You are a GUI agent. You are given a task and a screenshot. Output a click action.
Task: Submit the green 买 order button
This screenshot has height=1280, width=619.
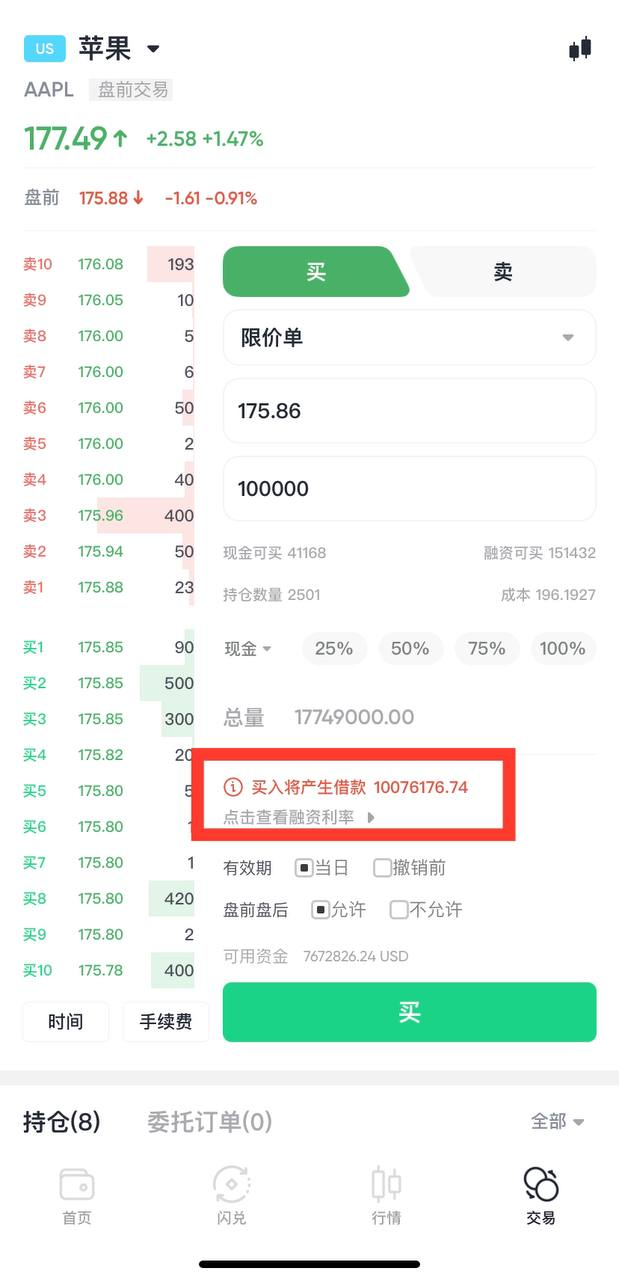click(x=409, y=1012)
